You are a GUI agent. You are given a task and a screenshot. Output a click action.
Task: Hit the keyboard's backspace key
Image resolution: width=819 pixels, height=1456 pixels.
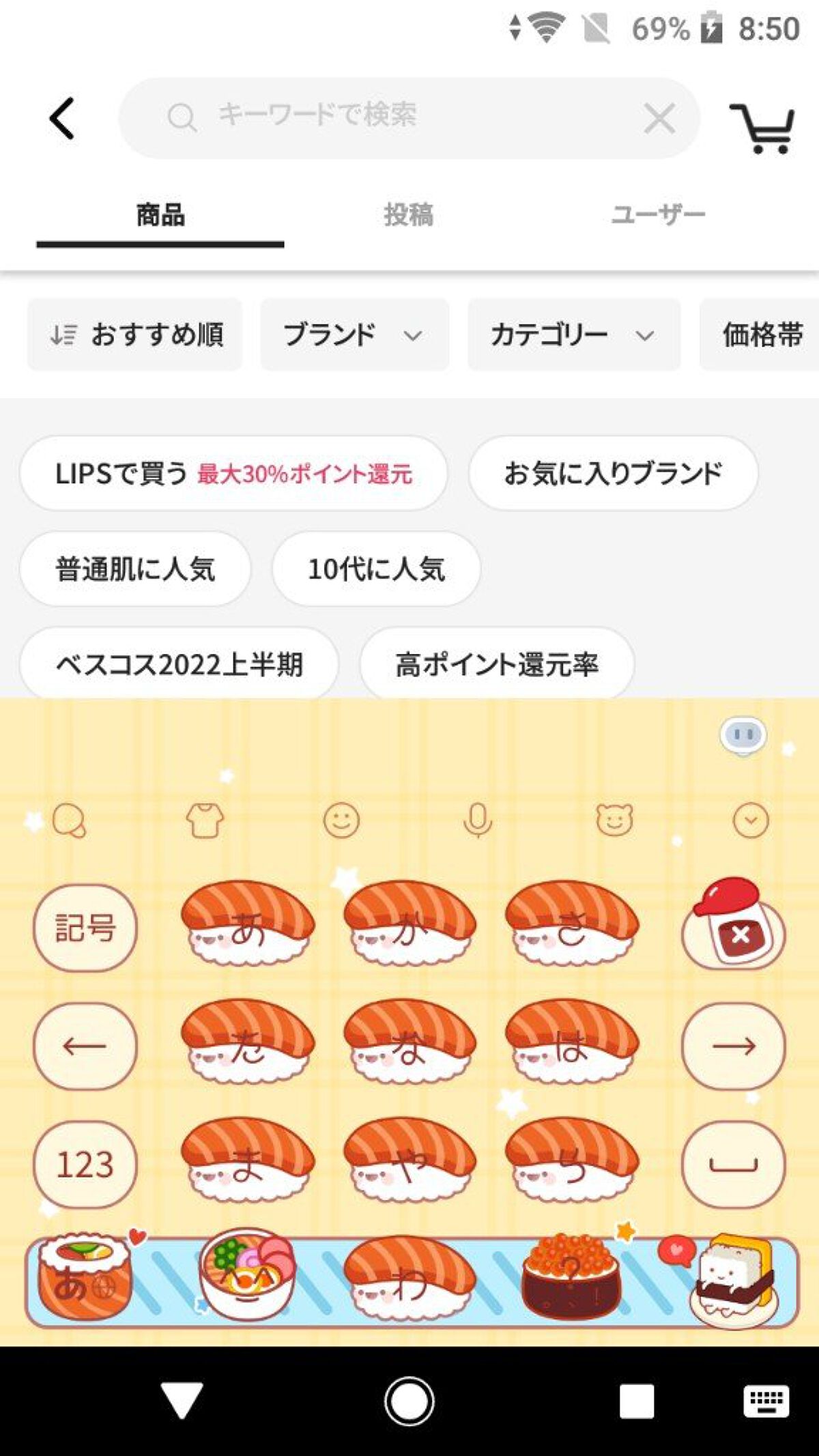pyautogui.click(x=734, y=926)
